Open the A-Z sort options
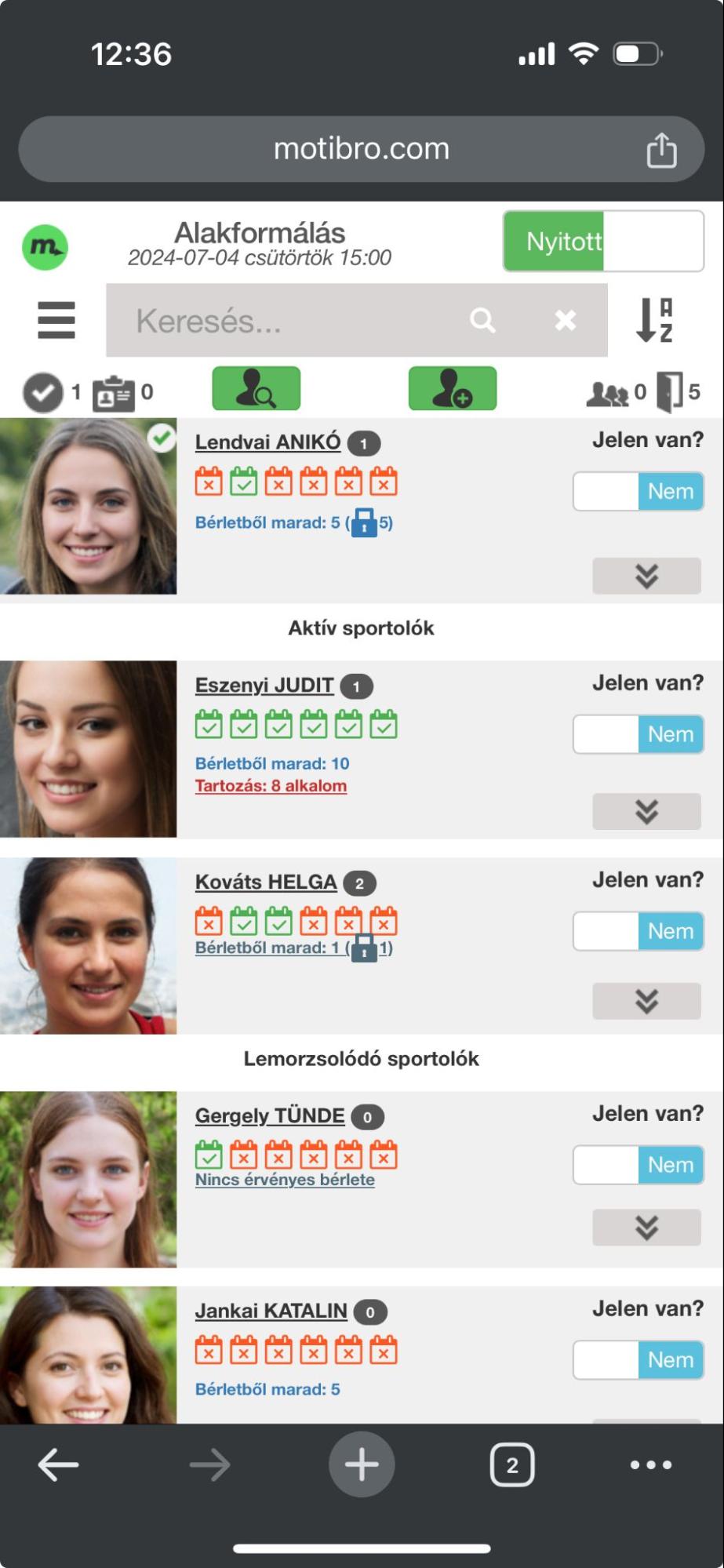This screenshot has width=724, height=1568. tap(654, 320)
